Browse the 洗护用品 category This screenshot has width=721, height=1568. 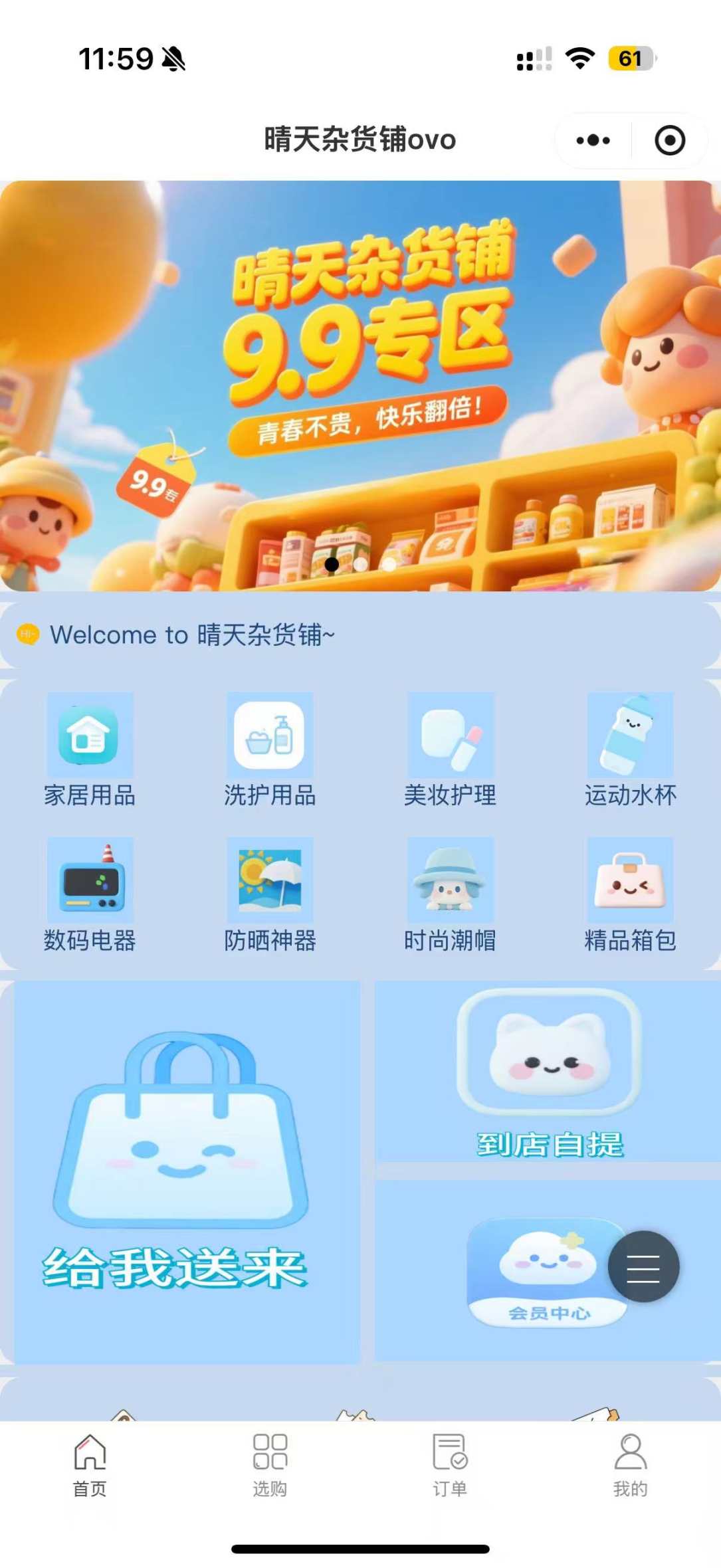tap(270, 749)
